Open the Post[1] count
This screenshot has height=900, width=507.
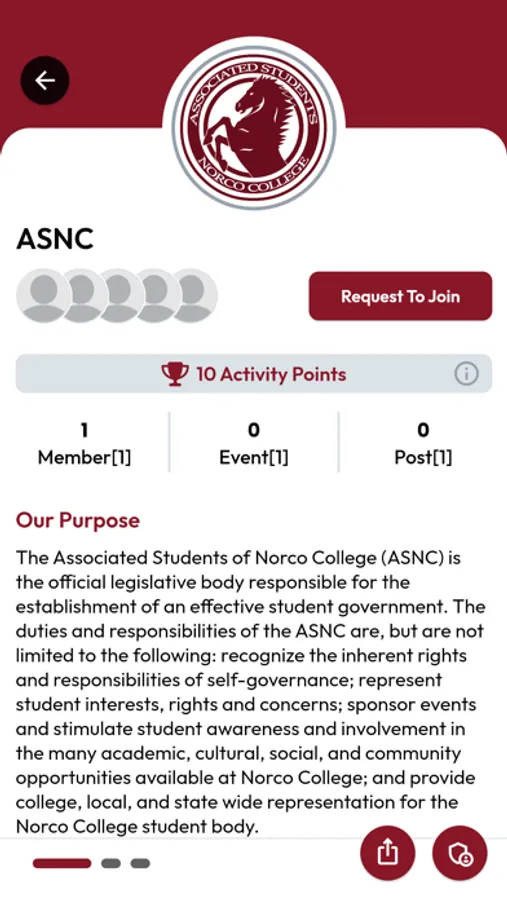423,443
